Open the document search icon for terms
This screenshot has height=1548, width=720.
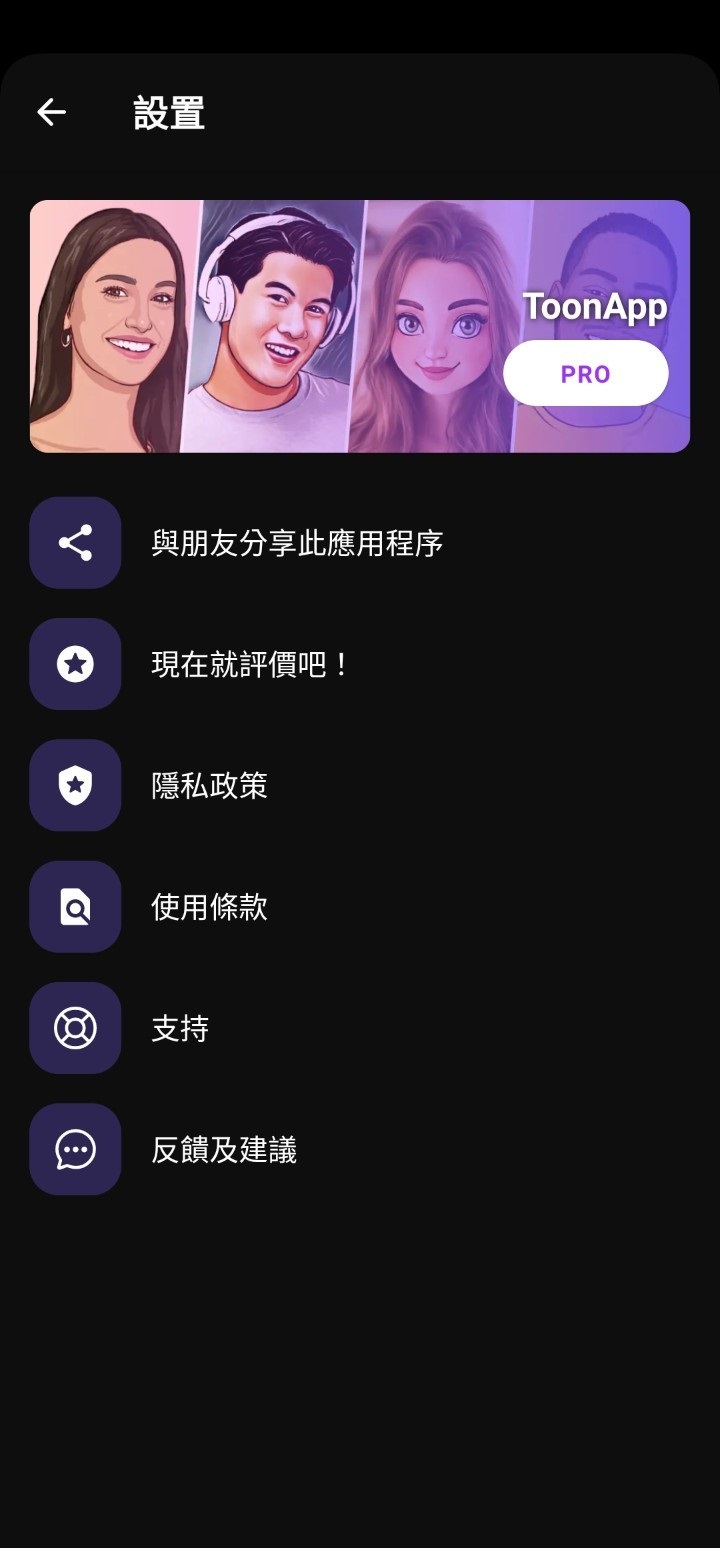point(75,906)
